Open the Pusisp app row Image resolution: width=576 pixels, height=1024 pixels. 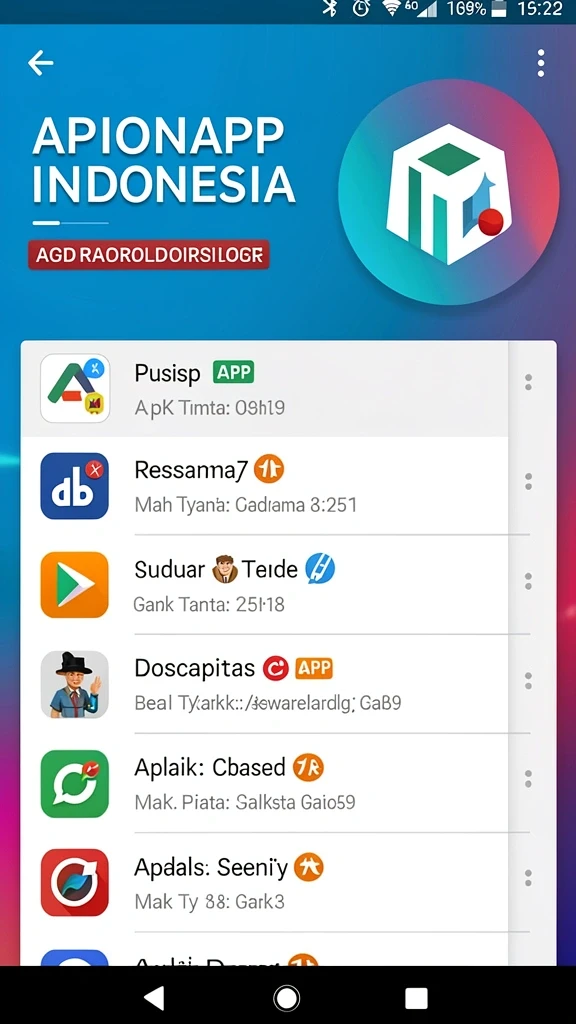(x=264, y=389)
